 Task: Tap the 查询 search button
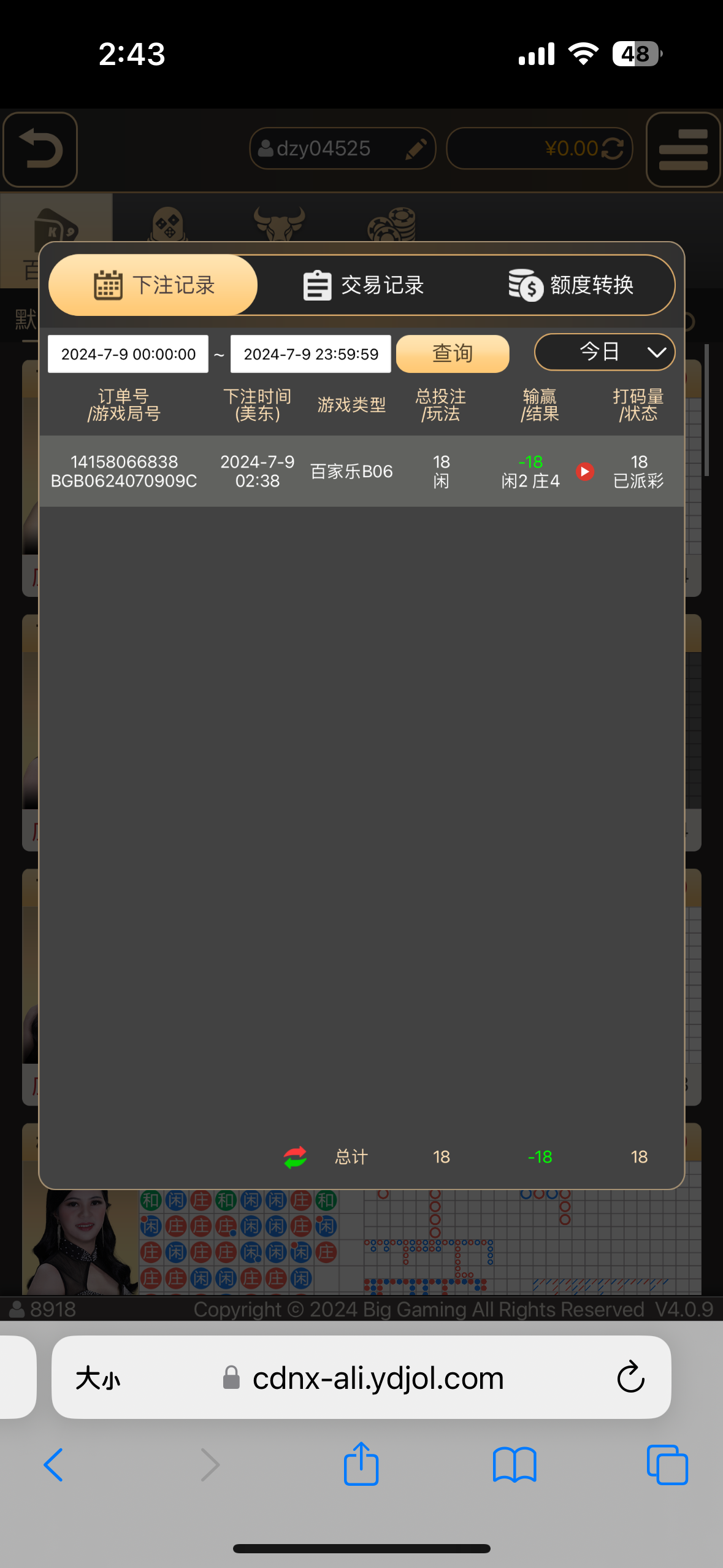tap(452, 353)
